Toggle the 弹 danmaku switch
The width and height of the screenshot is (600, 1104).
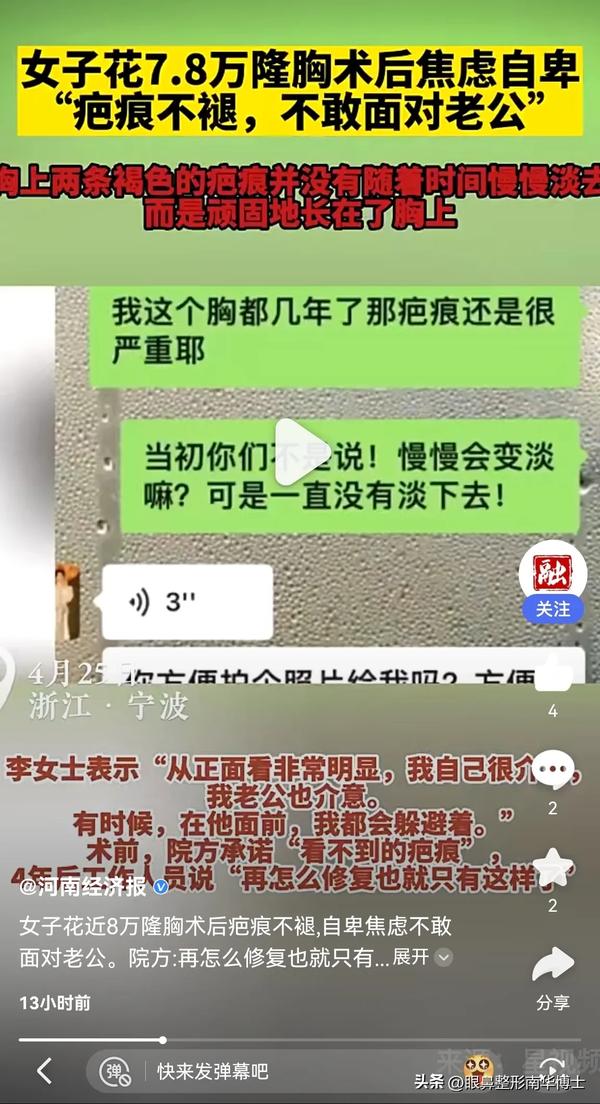point(115,1071)
